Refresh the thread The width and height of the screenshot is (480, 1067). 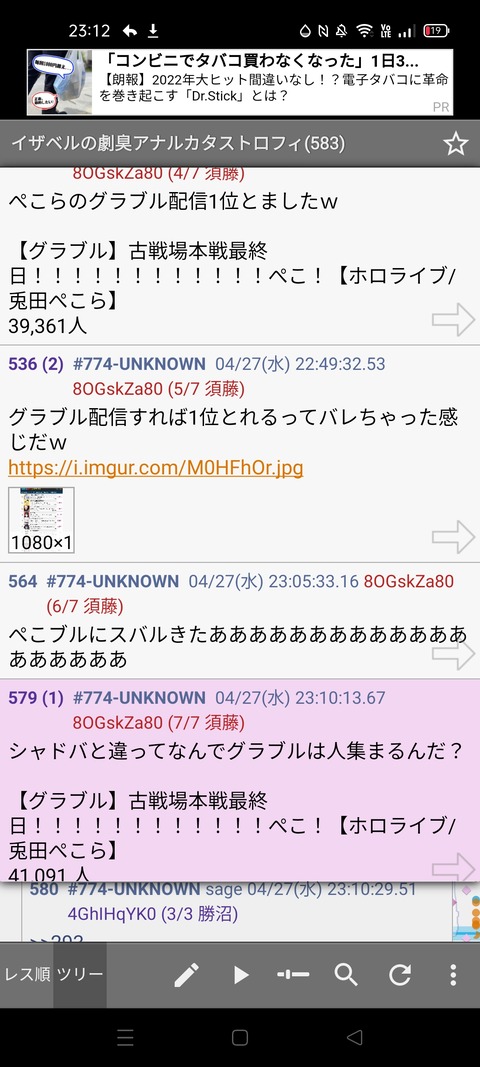point(400,975)
